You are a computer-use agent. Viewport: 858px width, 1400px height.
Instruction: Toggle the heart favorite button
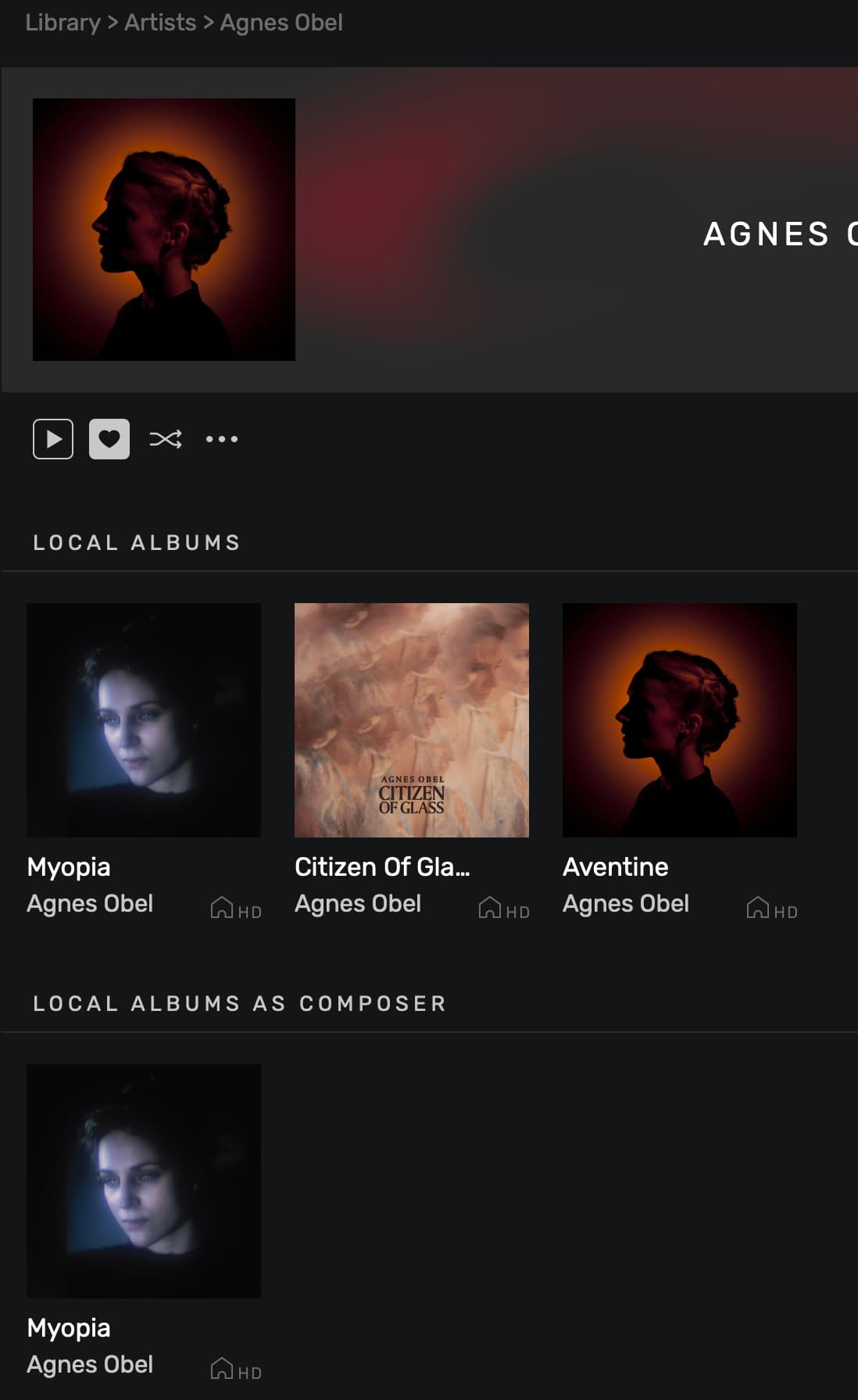click(109, 439)
